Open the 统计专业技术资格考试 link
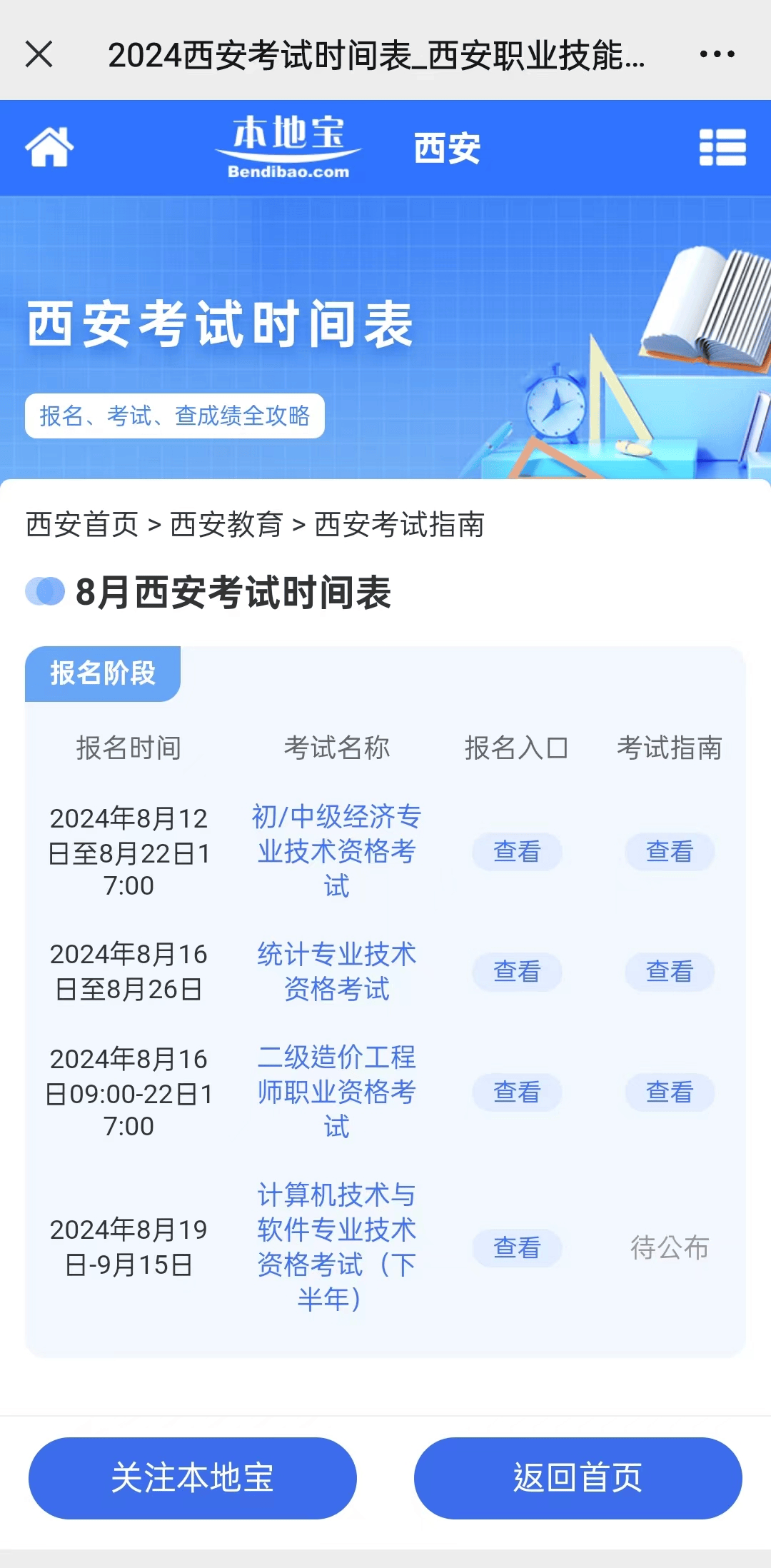Viewport: 771px width, 1568px height. [336, 973]
